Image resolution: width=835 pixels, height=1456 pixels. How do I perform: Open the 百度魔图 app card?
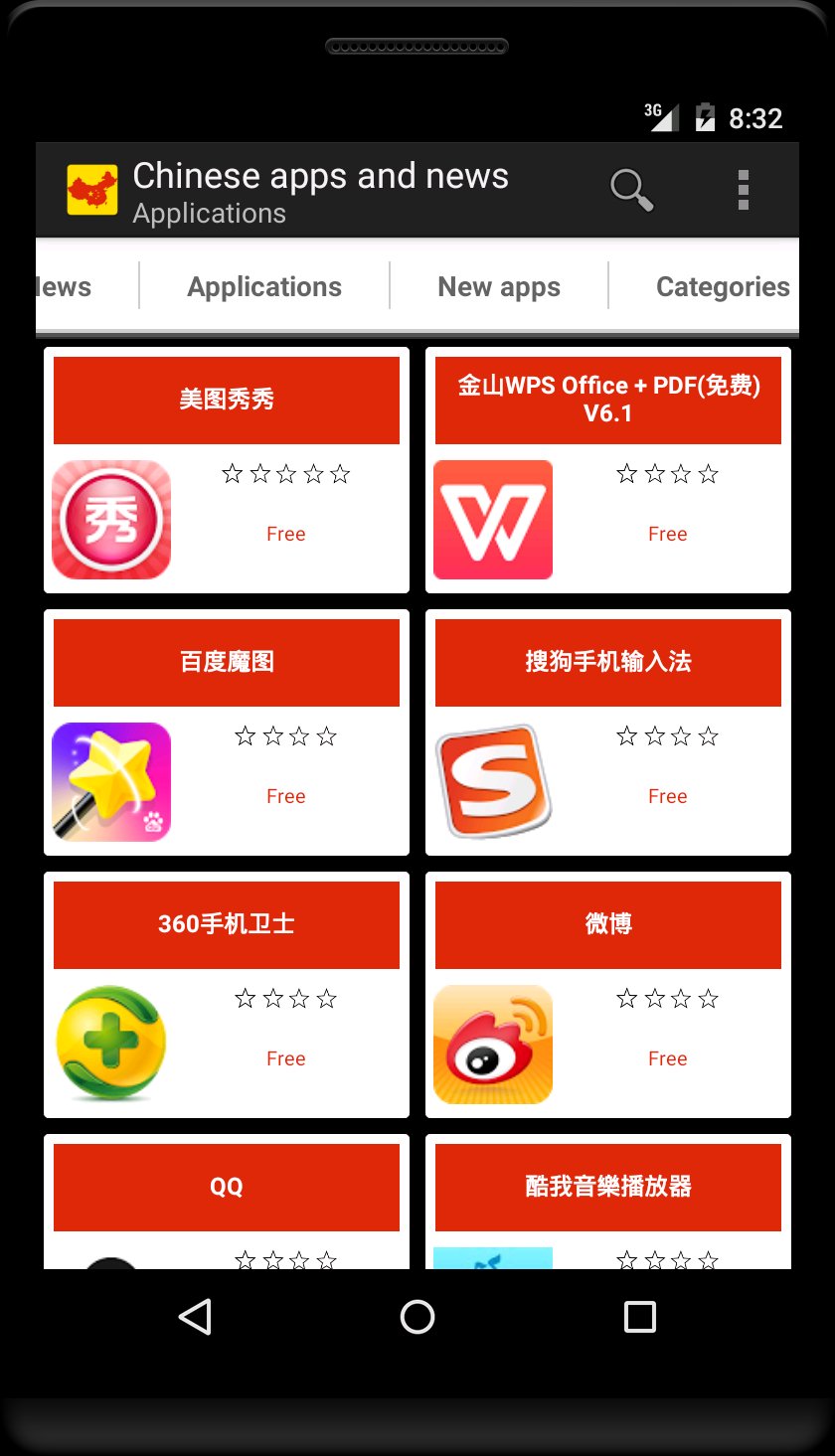pyautogui.click(x=227, y=731)
